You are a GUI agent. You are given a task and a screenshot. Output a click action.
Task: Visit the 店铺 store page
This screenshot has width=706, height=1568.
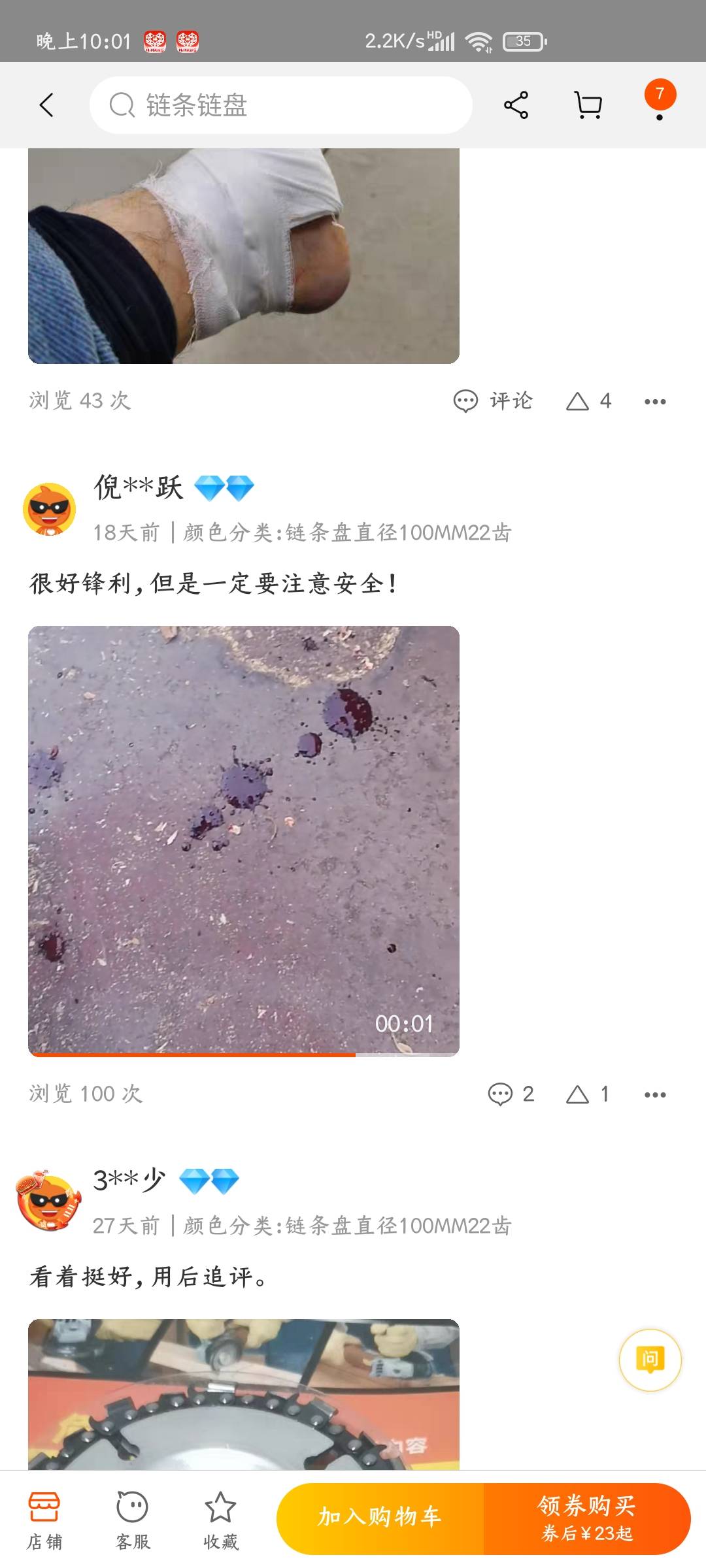click(x=44, y=1520)
